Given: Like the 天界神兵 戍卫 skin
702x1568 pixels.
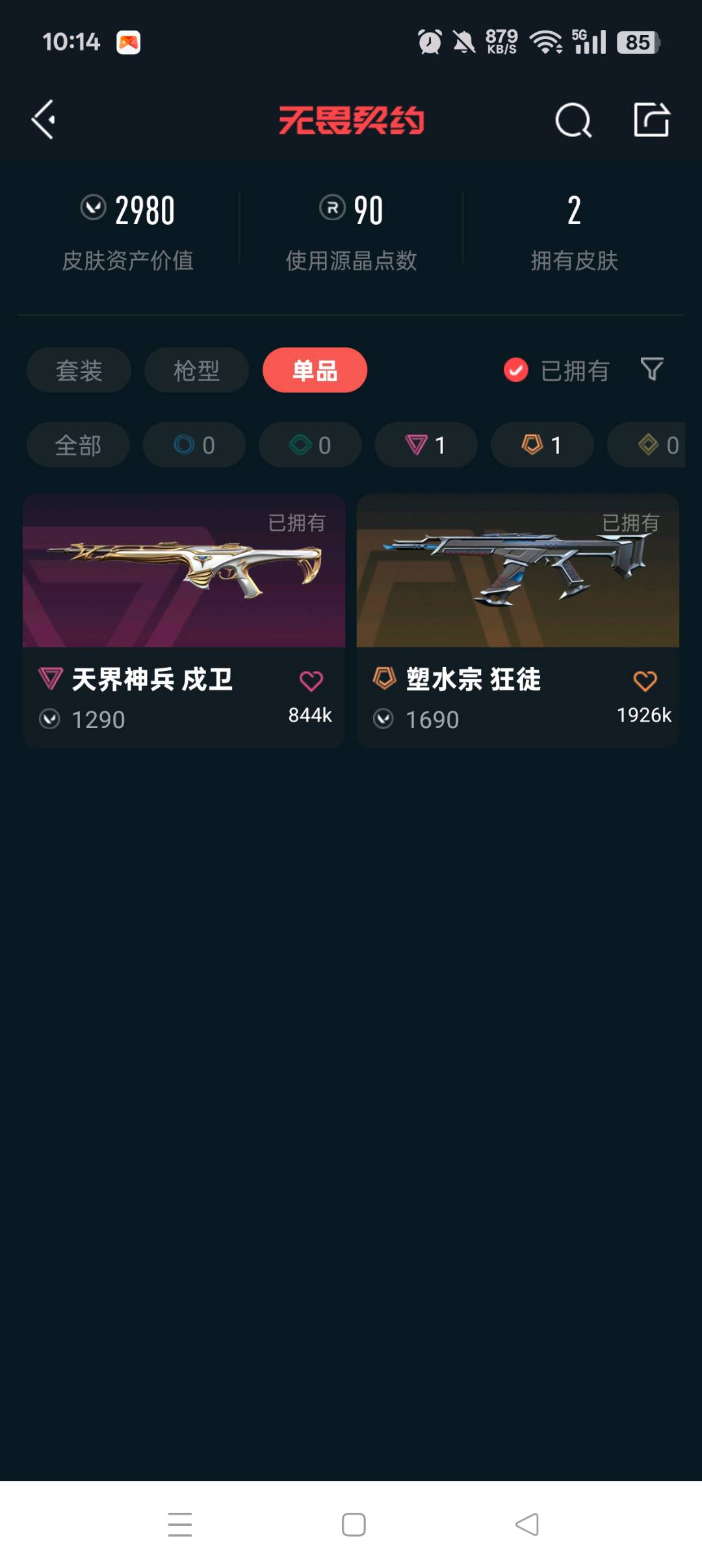Looking at the screenshot, I should coord(311,681).
